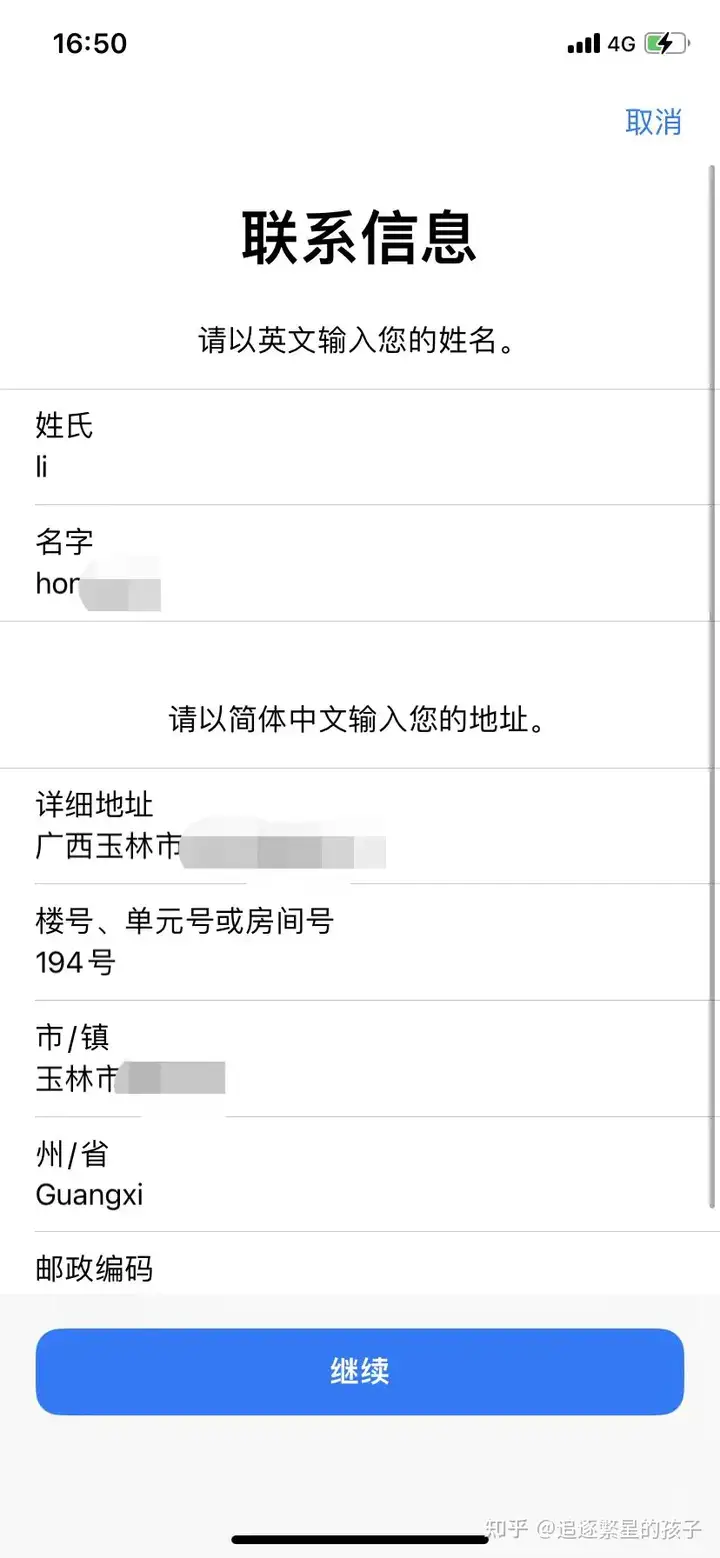Tap 取消 to cancel the form
Image resolution: width=720 pixels, height=1558 pixels.
point(653,122)
